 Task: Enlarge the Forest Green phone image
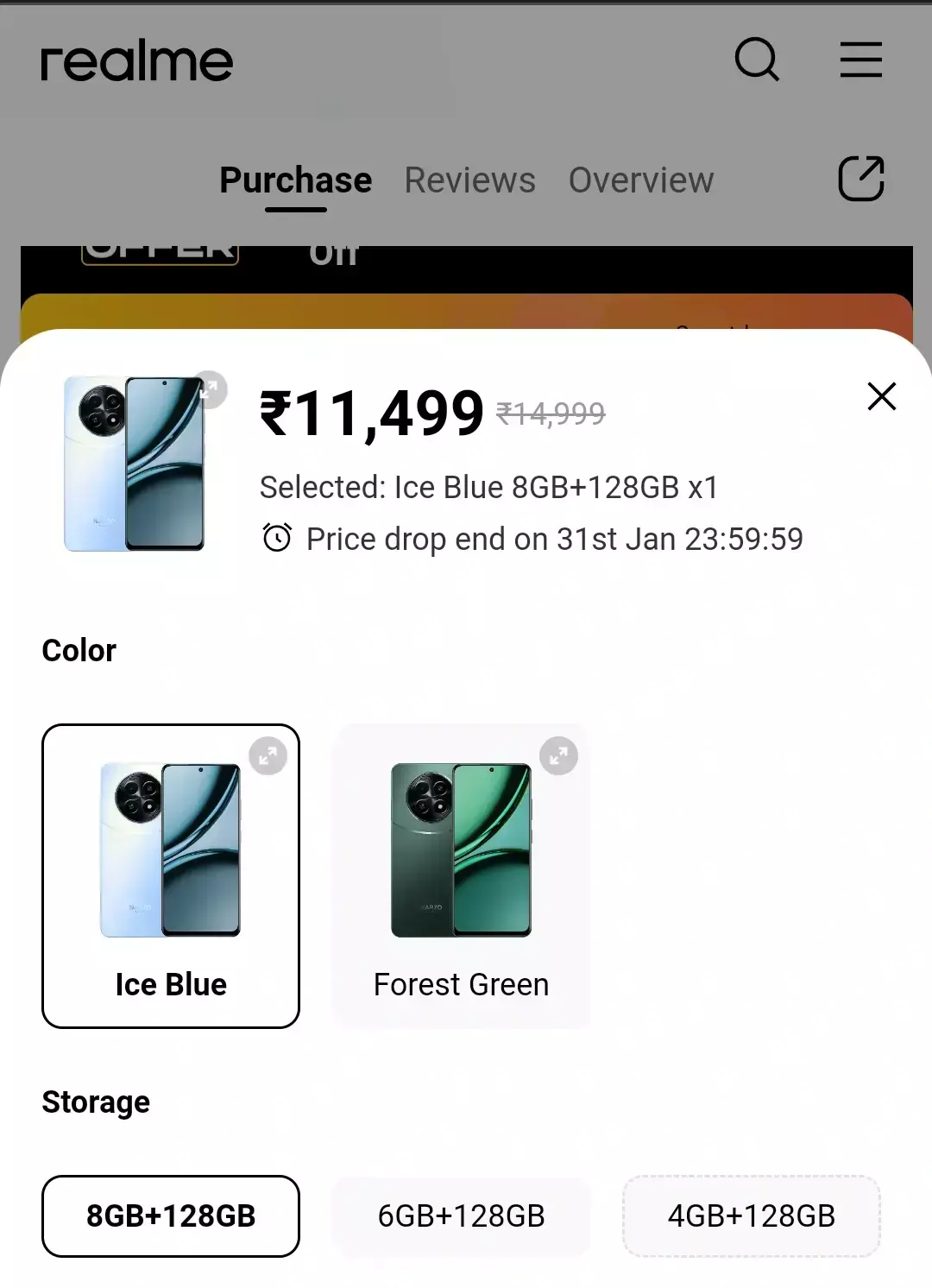(558, 756)
